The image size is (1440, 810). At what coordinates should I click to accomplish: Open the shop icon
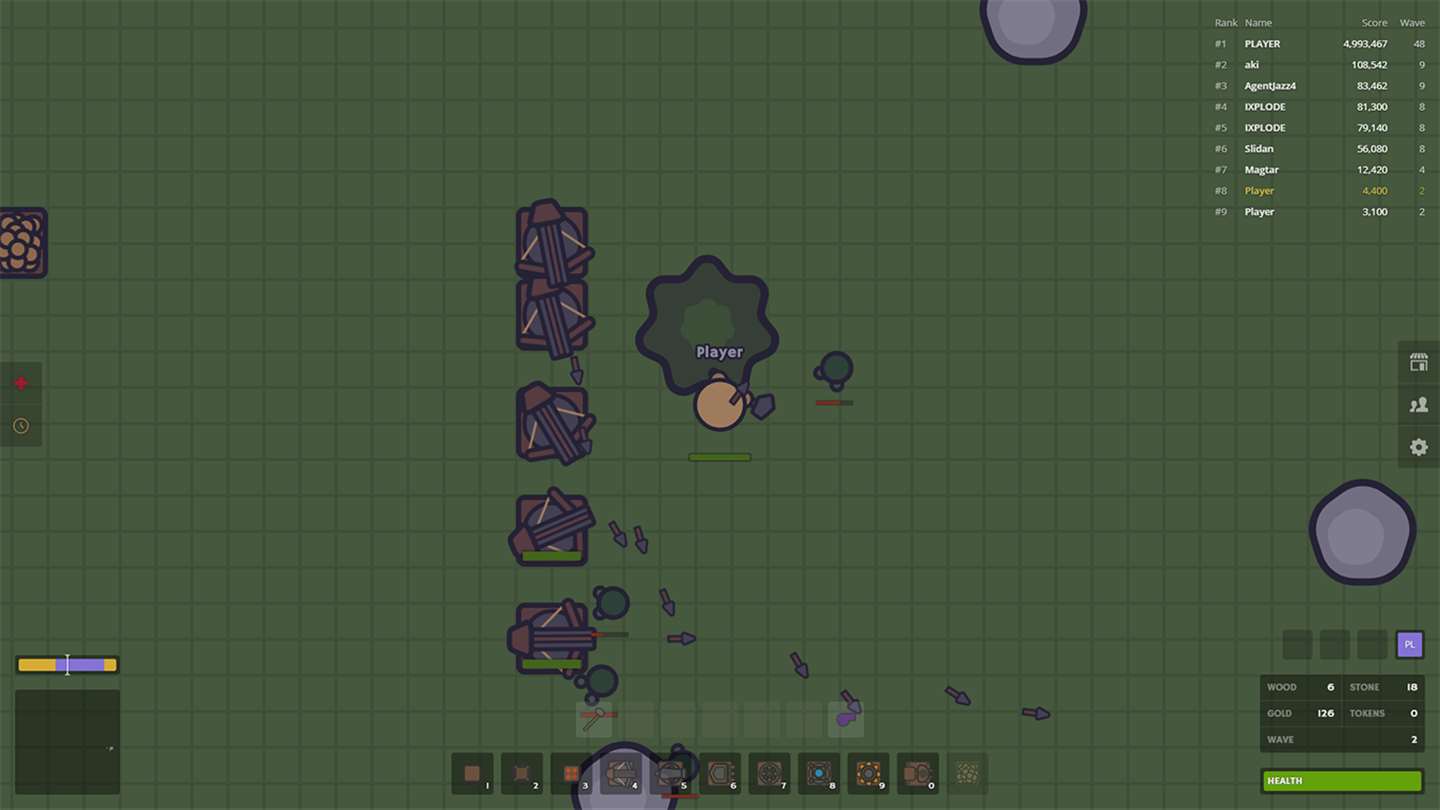[x=1418, y=362]
